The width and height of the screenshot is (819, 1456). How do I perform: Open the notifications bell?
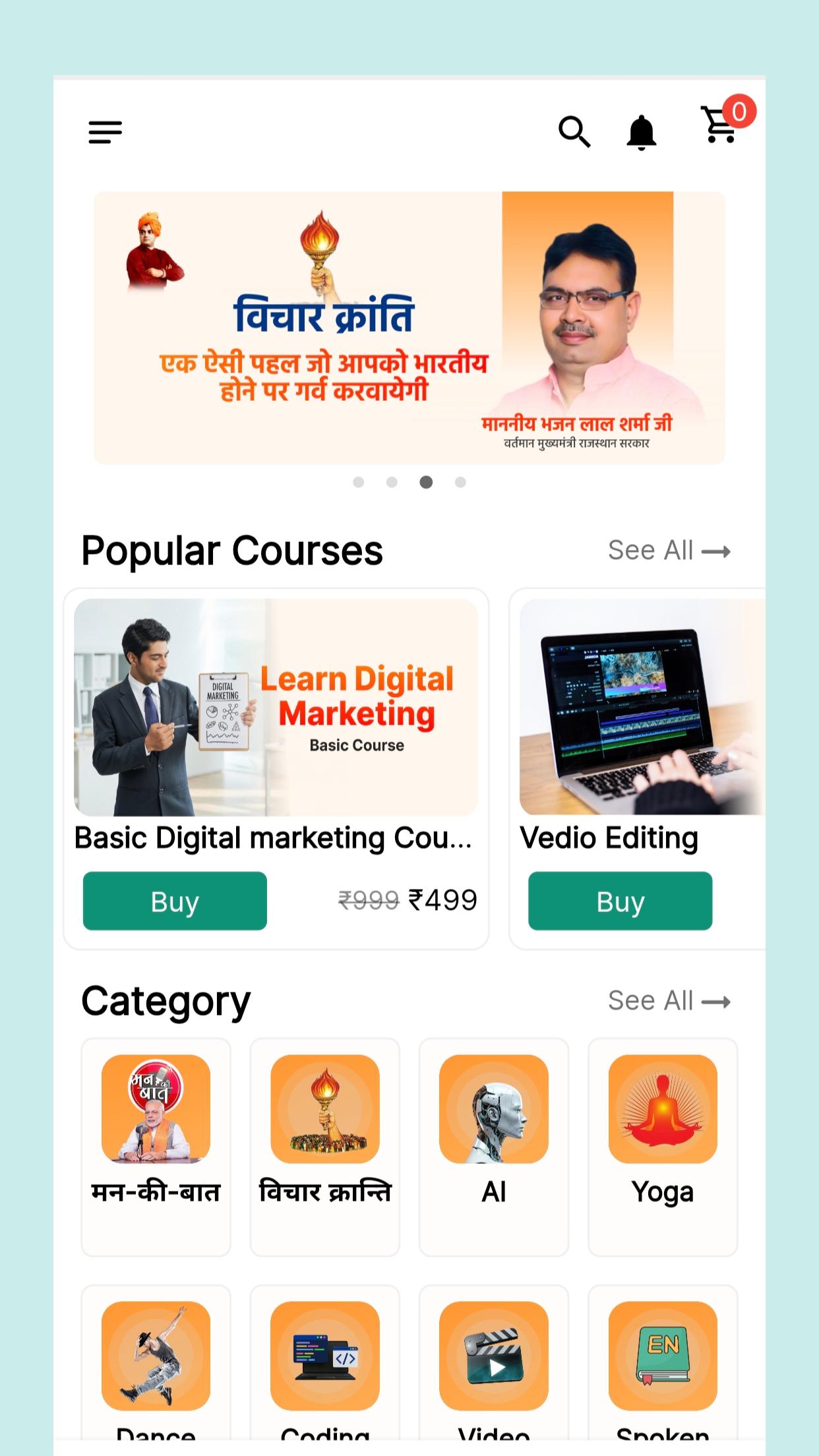tap(641, 132)
